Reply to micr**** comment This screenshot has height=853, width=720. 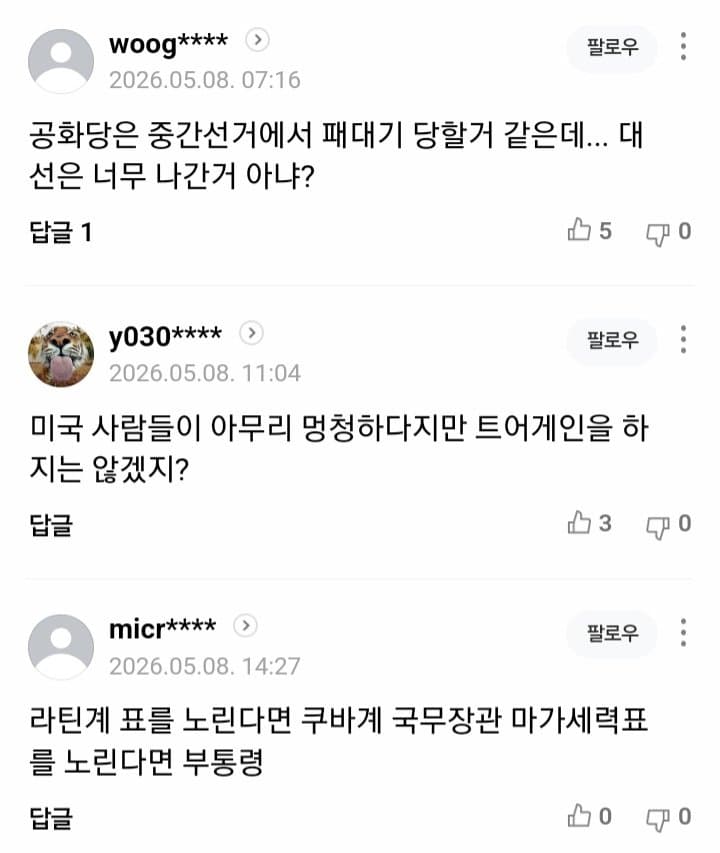tap(51, 818)
